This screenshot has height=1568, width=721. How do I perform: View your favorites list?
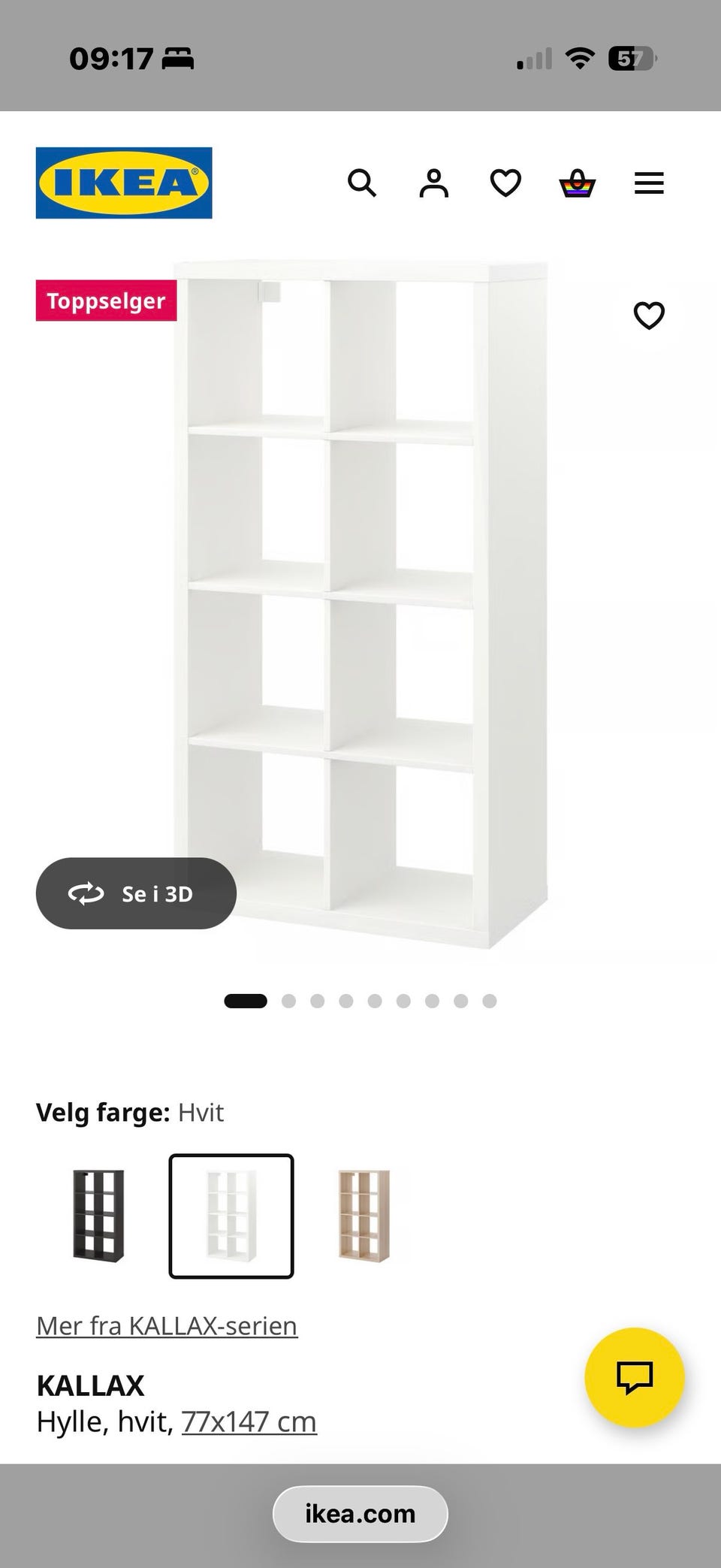505,183
